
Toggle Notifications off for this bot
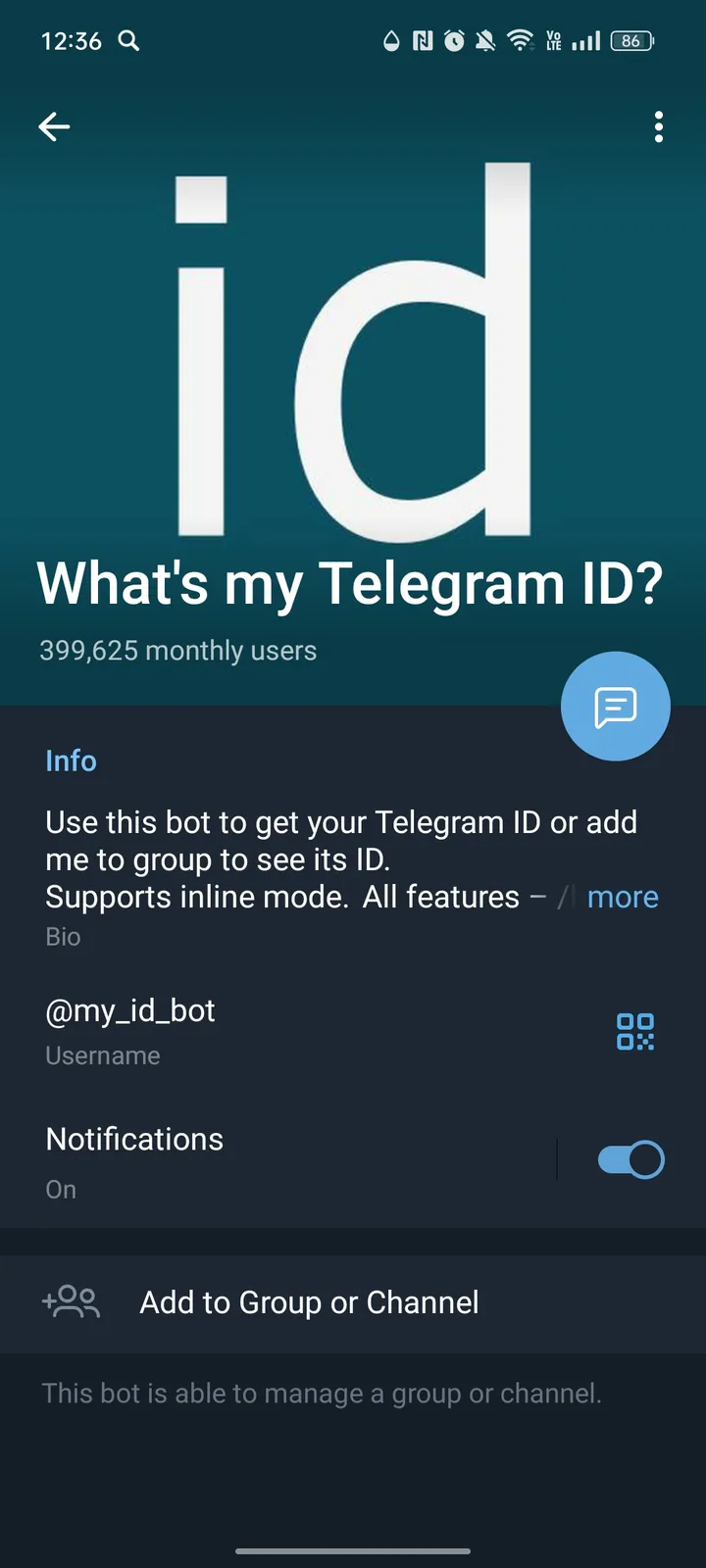click(x=629, y=1158)
